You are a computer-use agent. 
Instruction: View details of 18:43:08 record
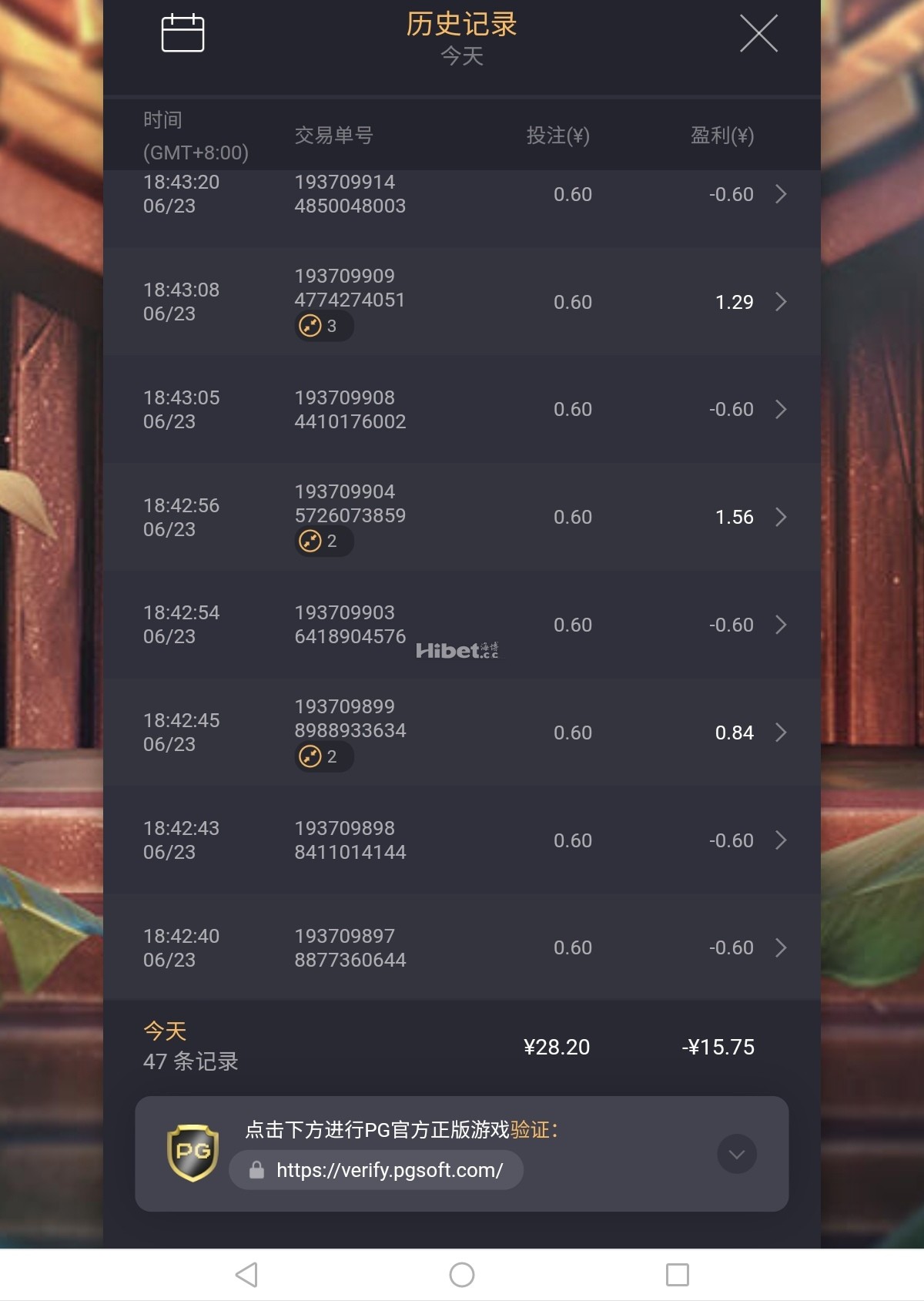[x=780, y=302]
